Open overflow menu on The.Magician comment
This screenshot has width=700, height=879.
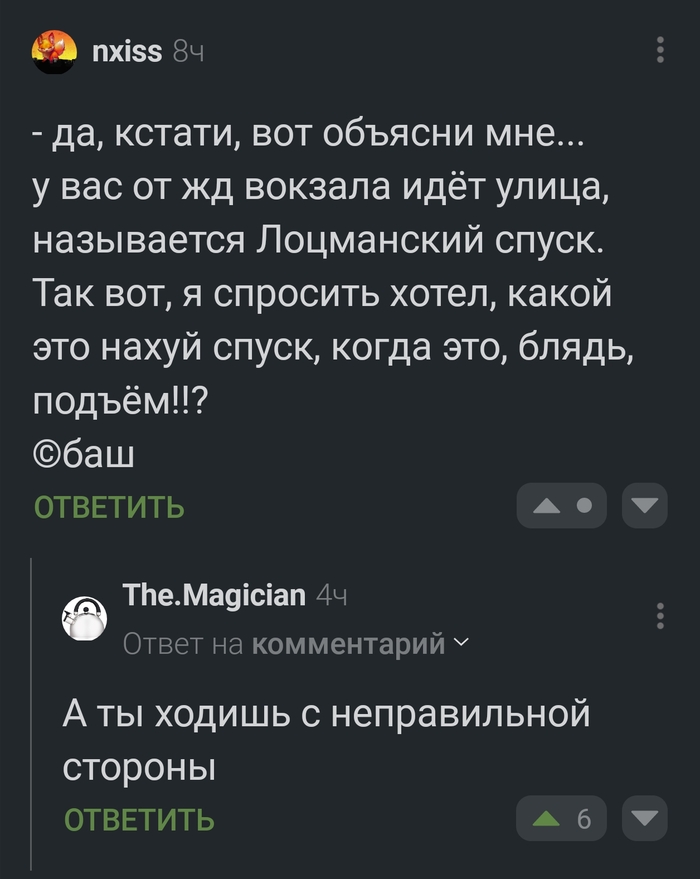[x=660, y=617]
